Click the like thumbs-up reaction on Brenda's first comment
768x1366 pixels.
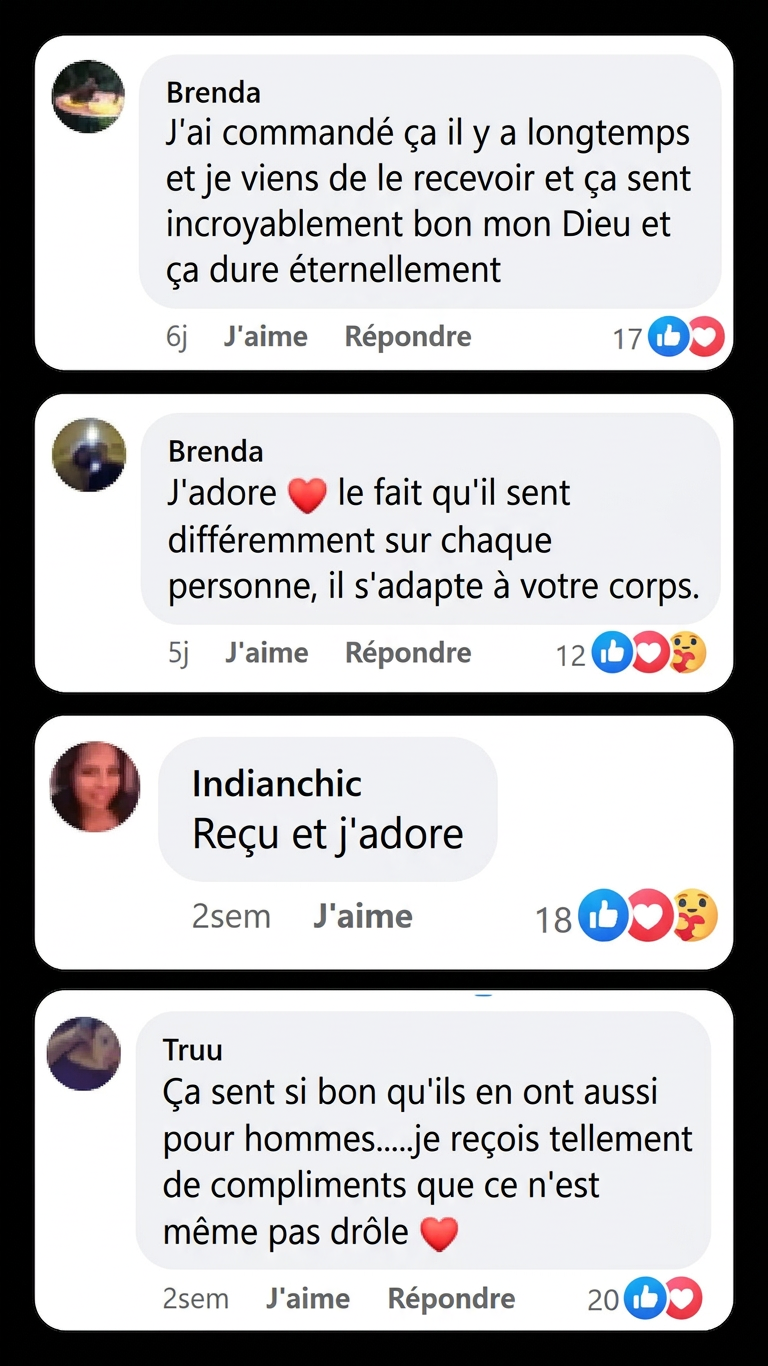670,338
